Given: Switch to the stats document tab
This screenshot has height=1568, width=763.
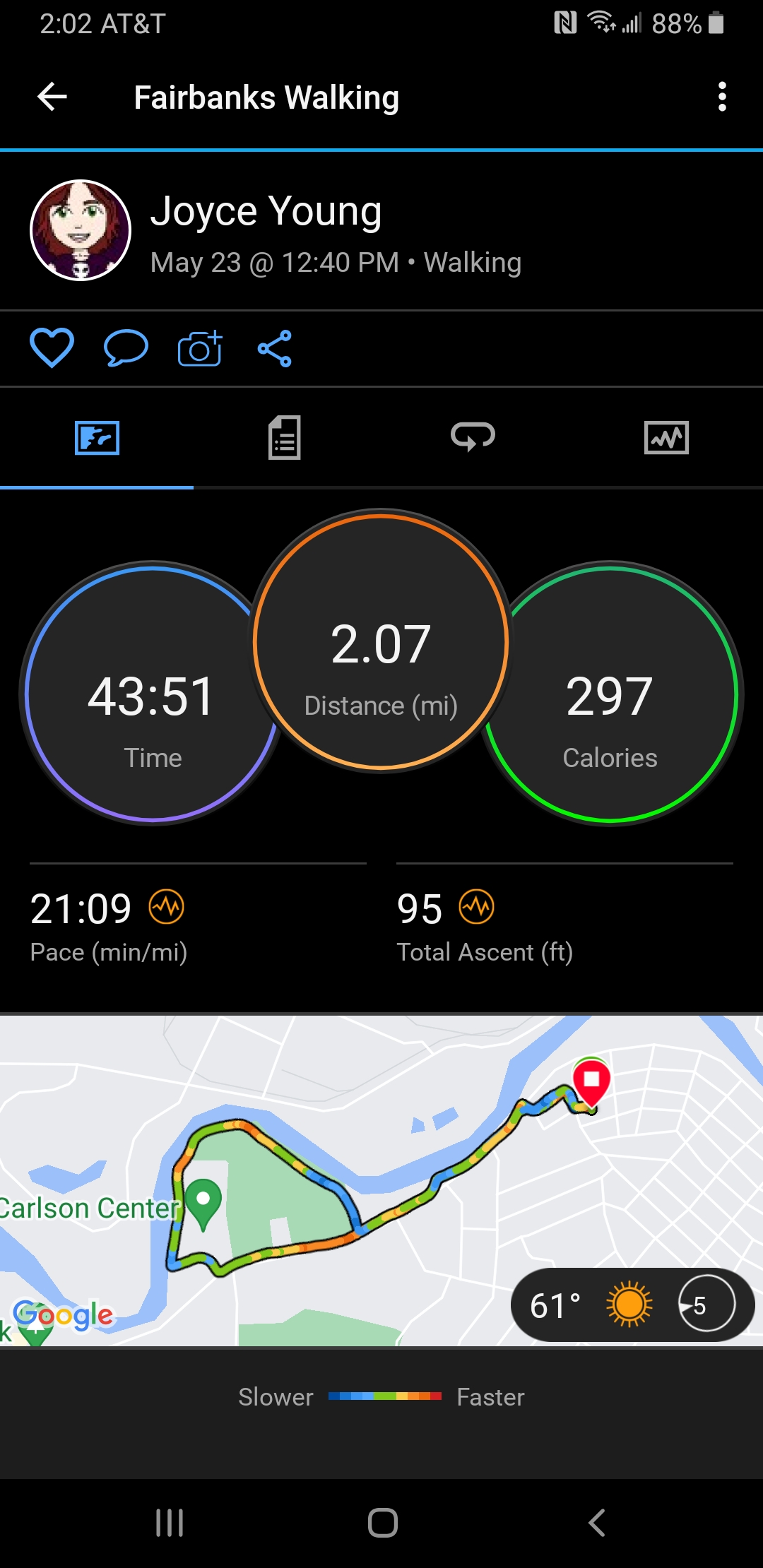Looking at the screenshot, I should 285,437.
